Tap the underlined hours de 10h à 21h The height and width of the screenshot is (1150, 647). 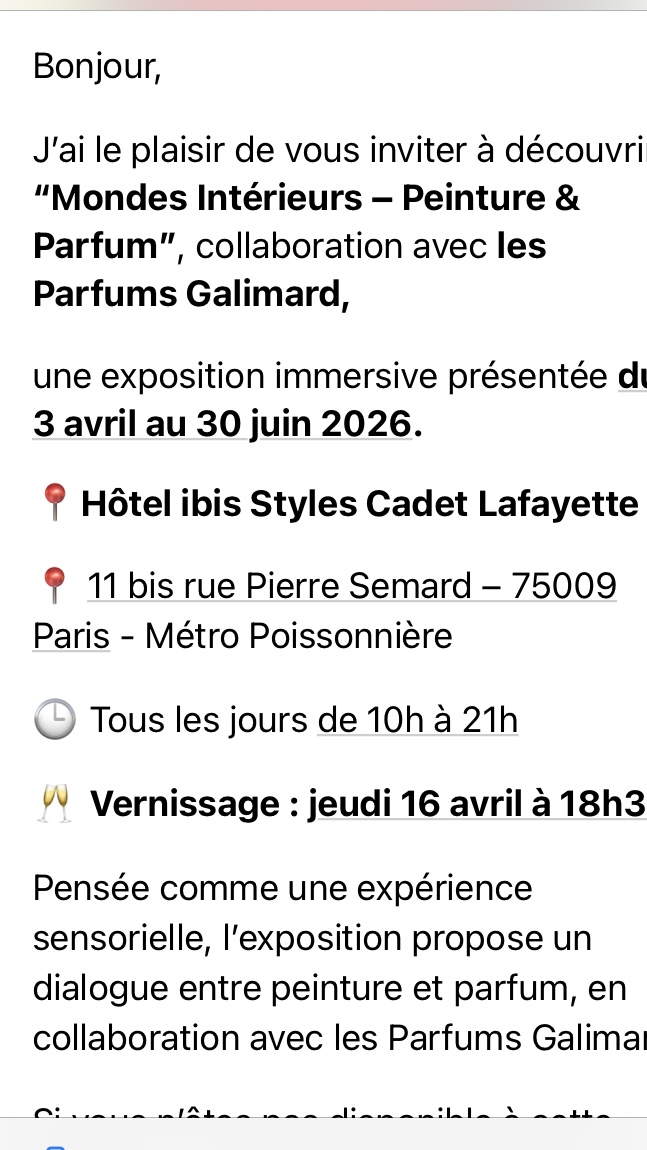[417, 719]
